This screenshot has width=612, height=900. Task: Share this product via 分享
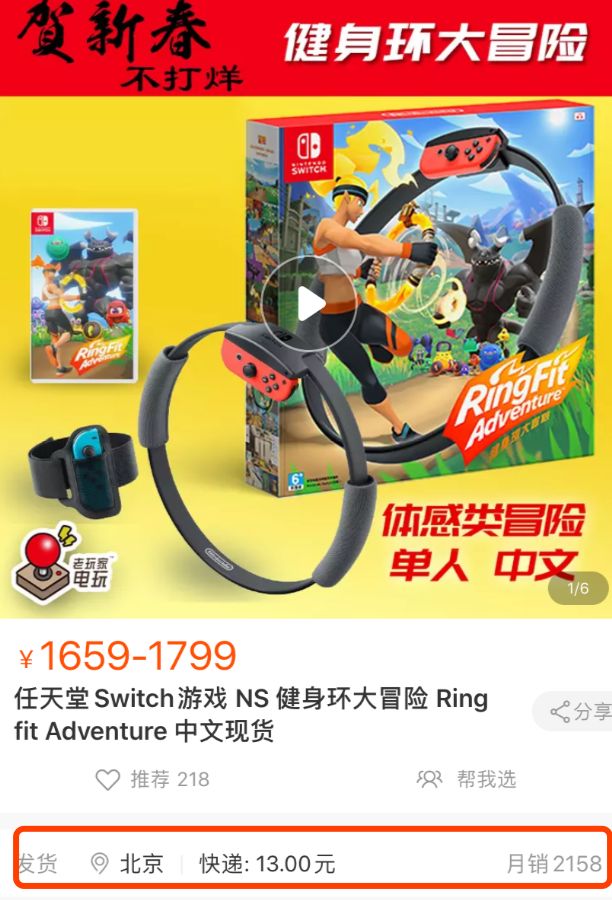[578, 712]
